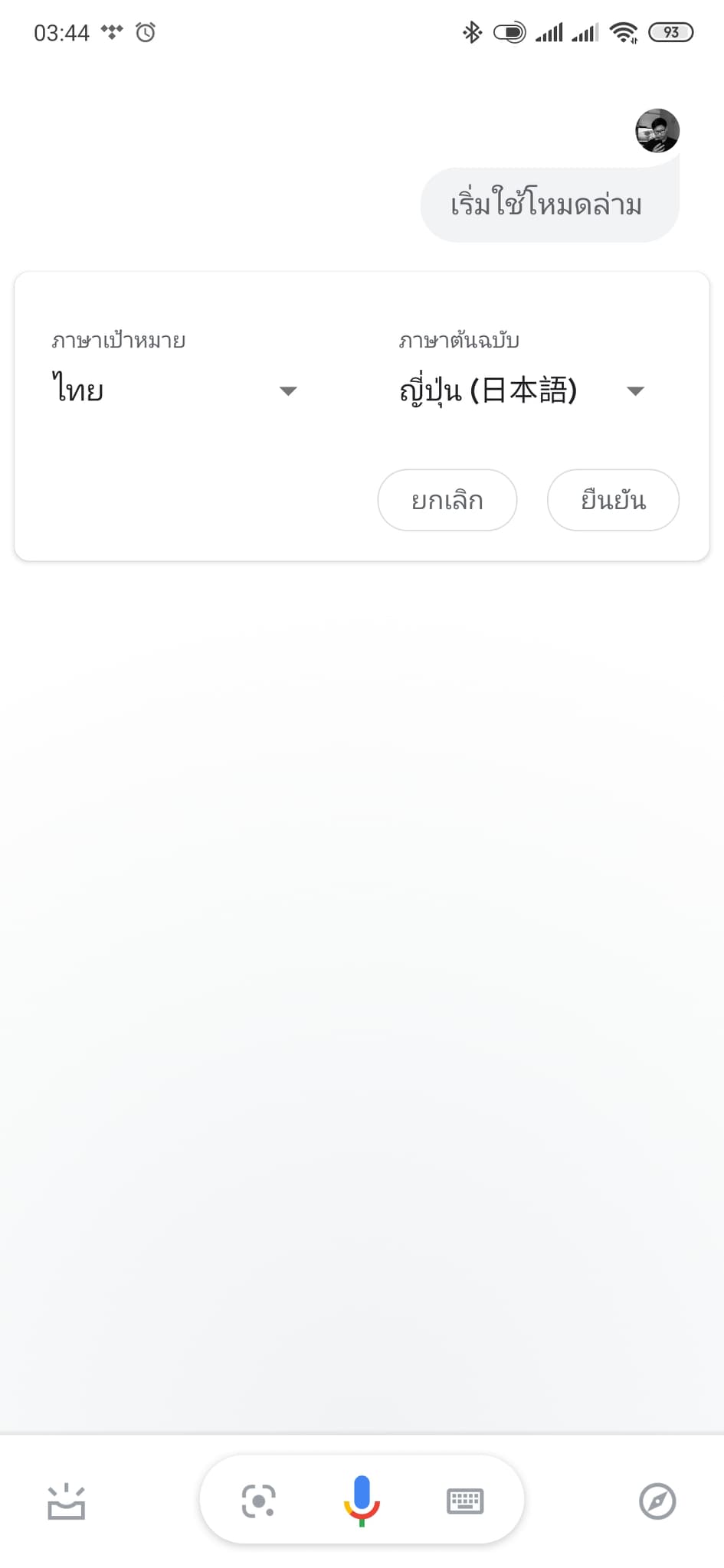Viewport: 724px width, 1568px height.
Task: Confirm with the ยืนยัน button
Action: click(613, 500)
